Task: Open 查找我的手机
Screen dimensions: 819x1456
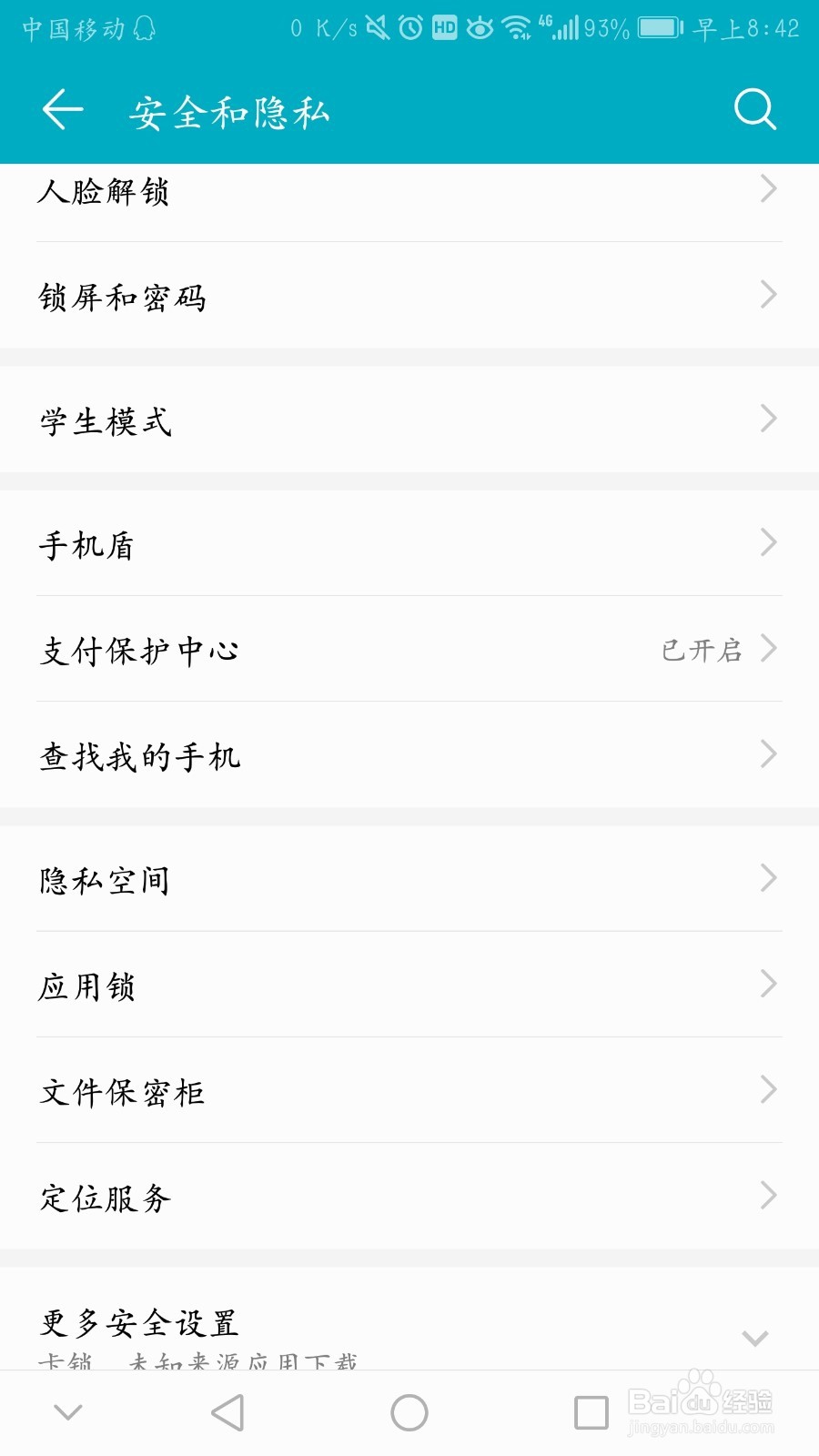Action: click(409, 754)
